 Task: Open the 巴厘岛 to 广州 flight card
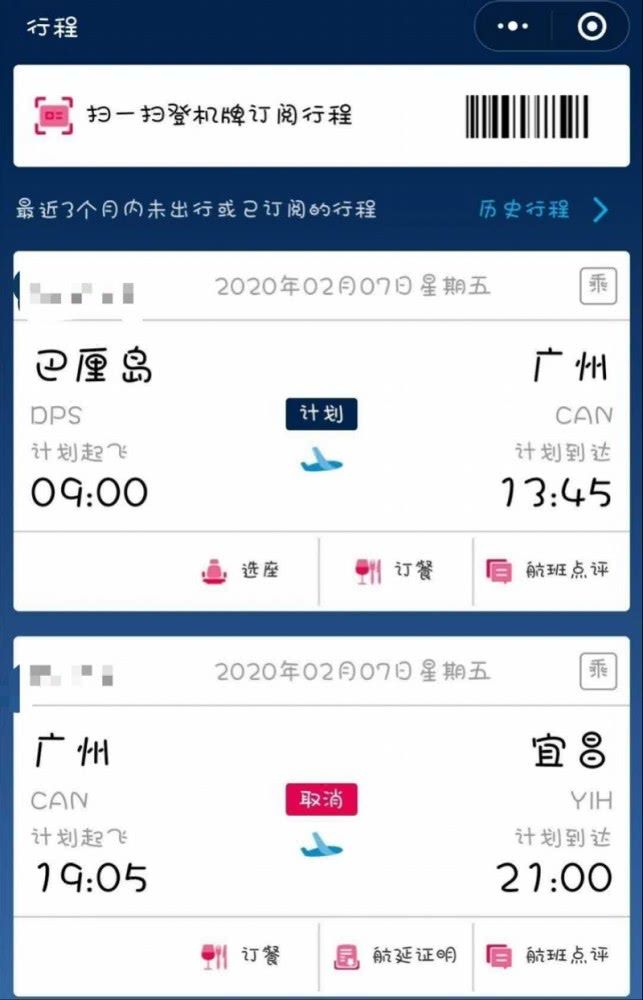coord(320,430)
